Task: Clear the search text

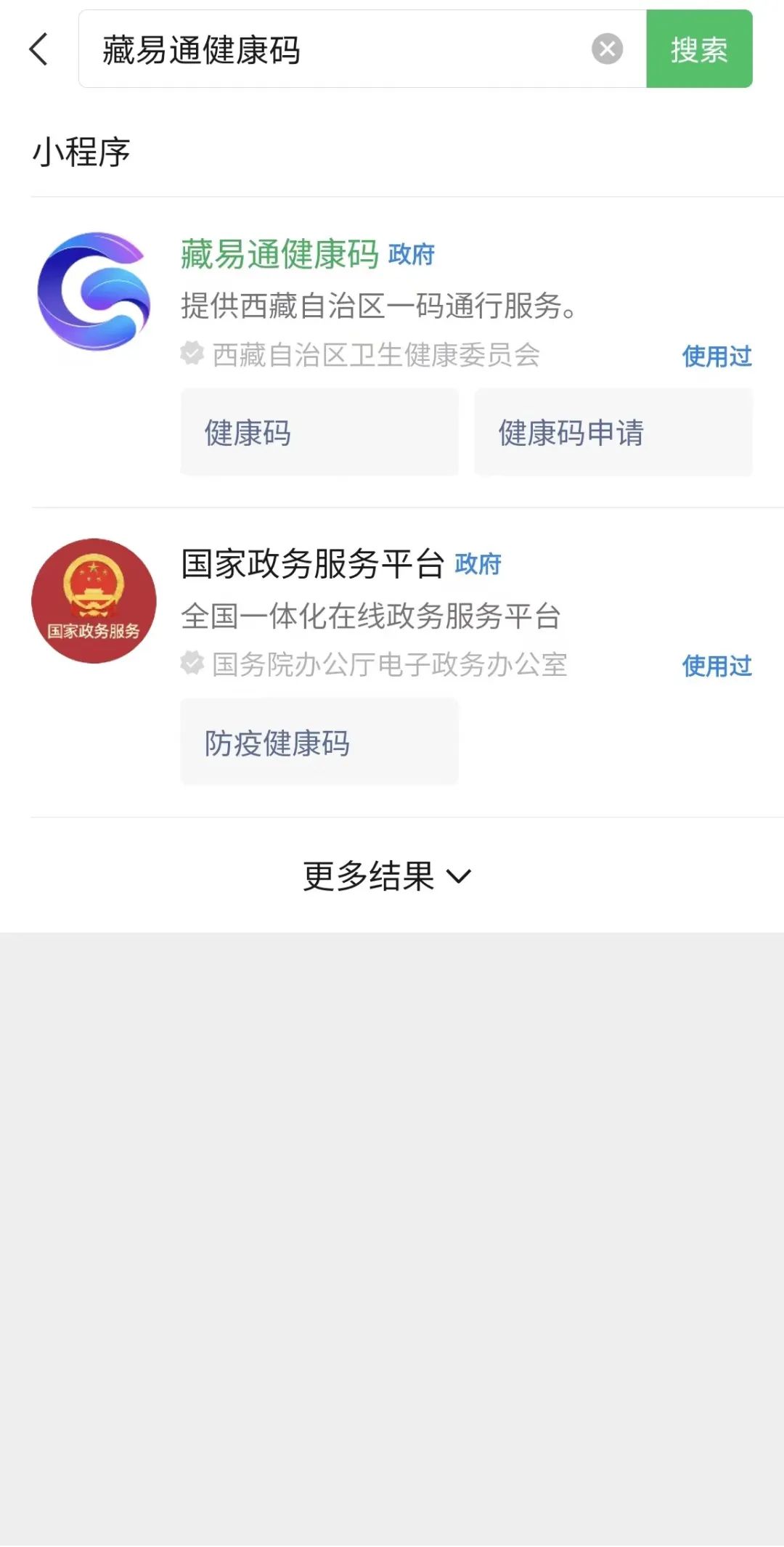Action: (607, 49)
